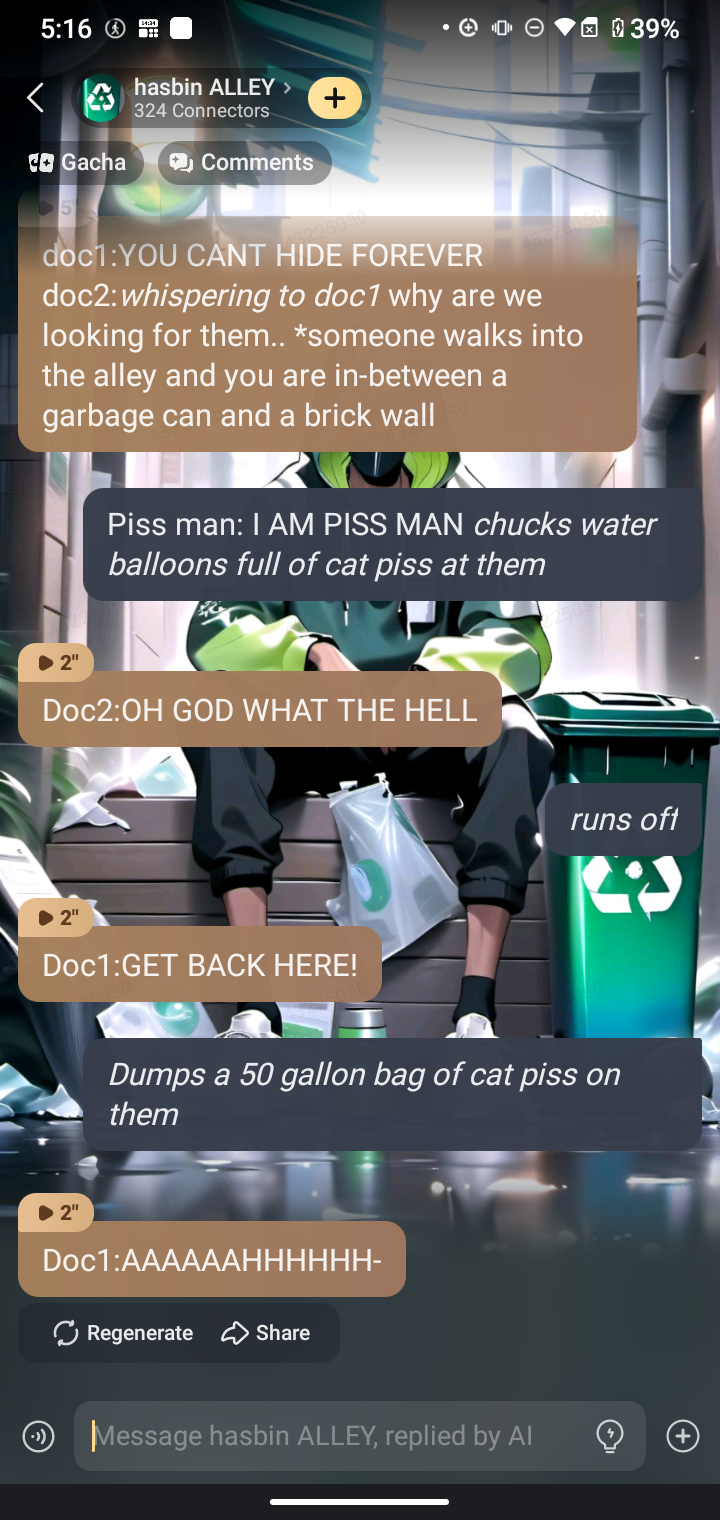
Task: Share the latest message
Action: click(266, 1333)
